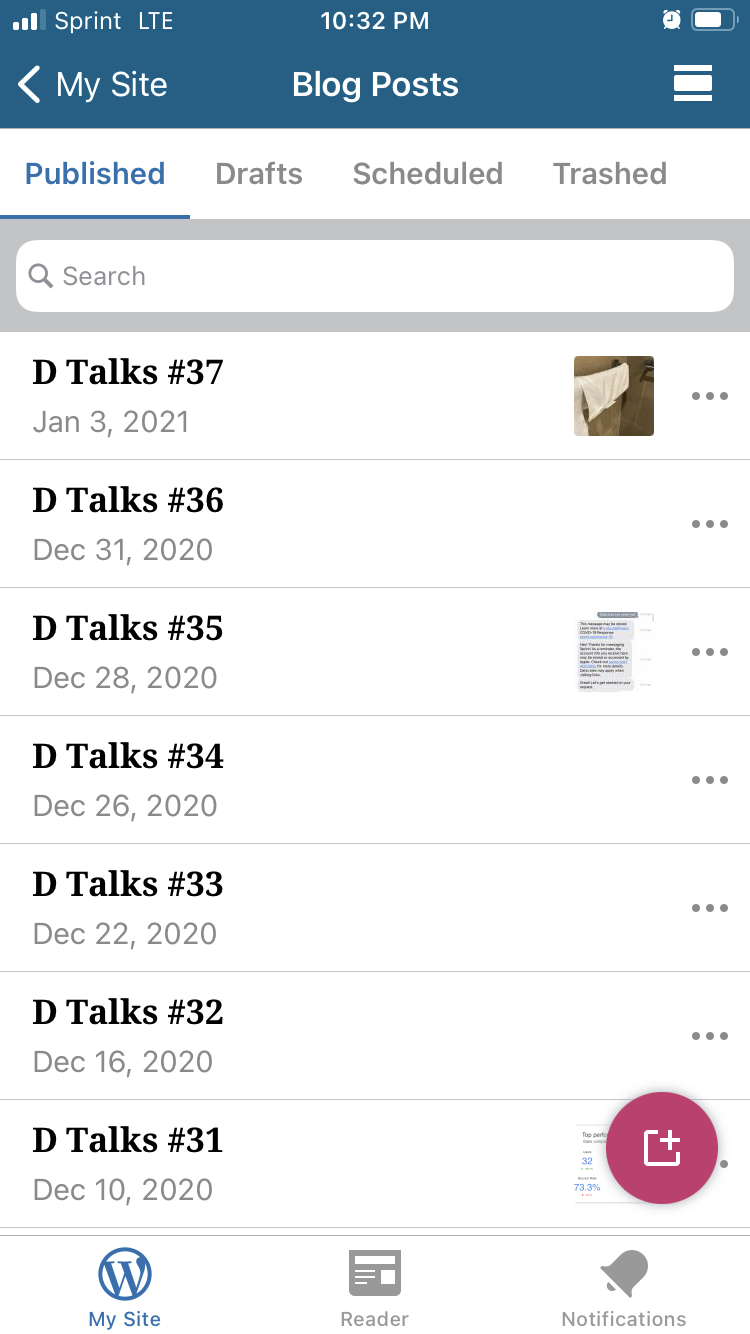Create a new blog post
Viewport: 750px width, 1334px height.
pyautogui.click(x=662, y=1147)
